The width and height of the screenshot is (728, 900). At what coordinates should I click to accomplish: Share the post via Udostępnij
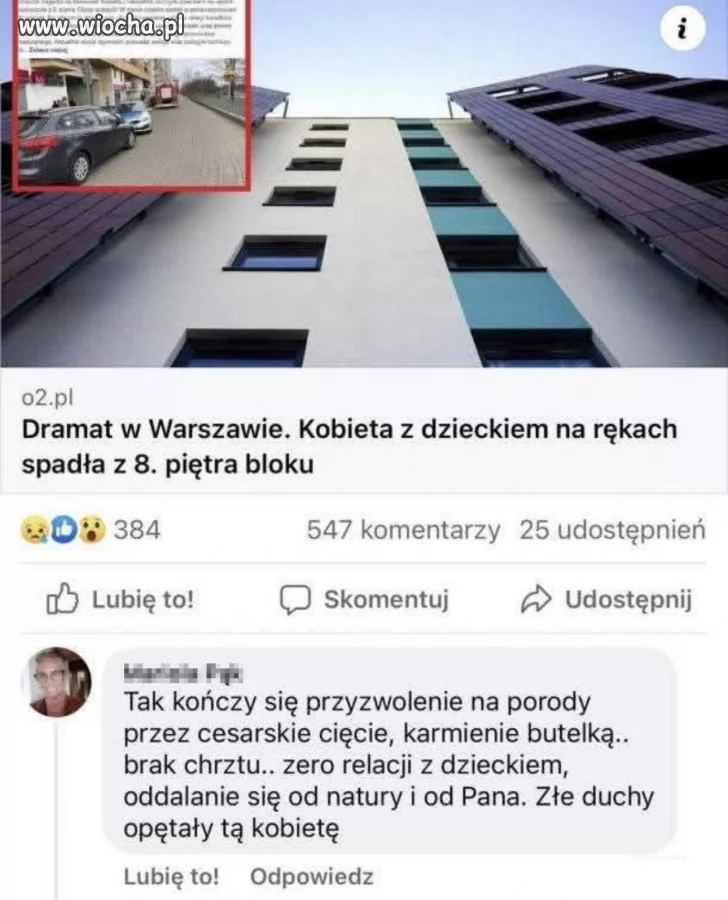tap(607, 599)
